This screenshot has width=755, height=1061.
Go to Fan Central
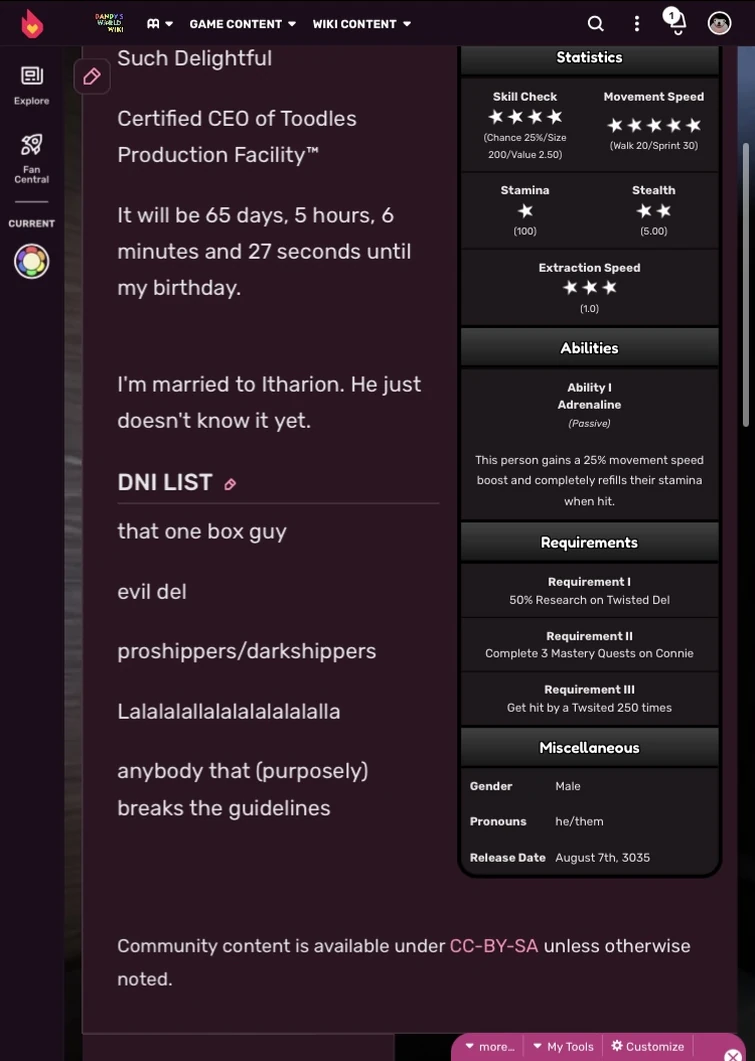coord(32,158)
